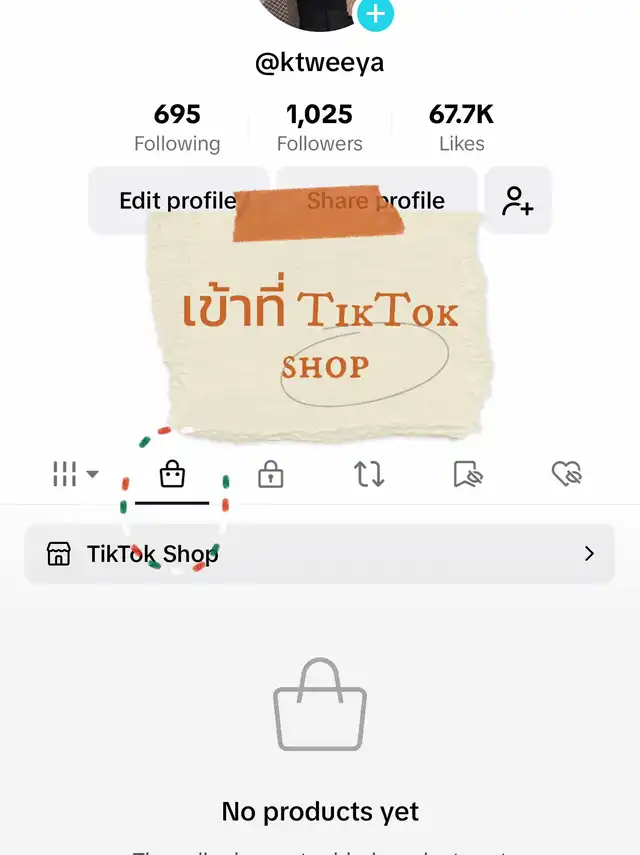Select the shopping bag tab
The width and height of the screenshot is (640, 855).
(x=172, y=474)
